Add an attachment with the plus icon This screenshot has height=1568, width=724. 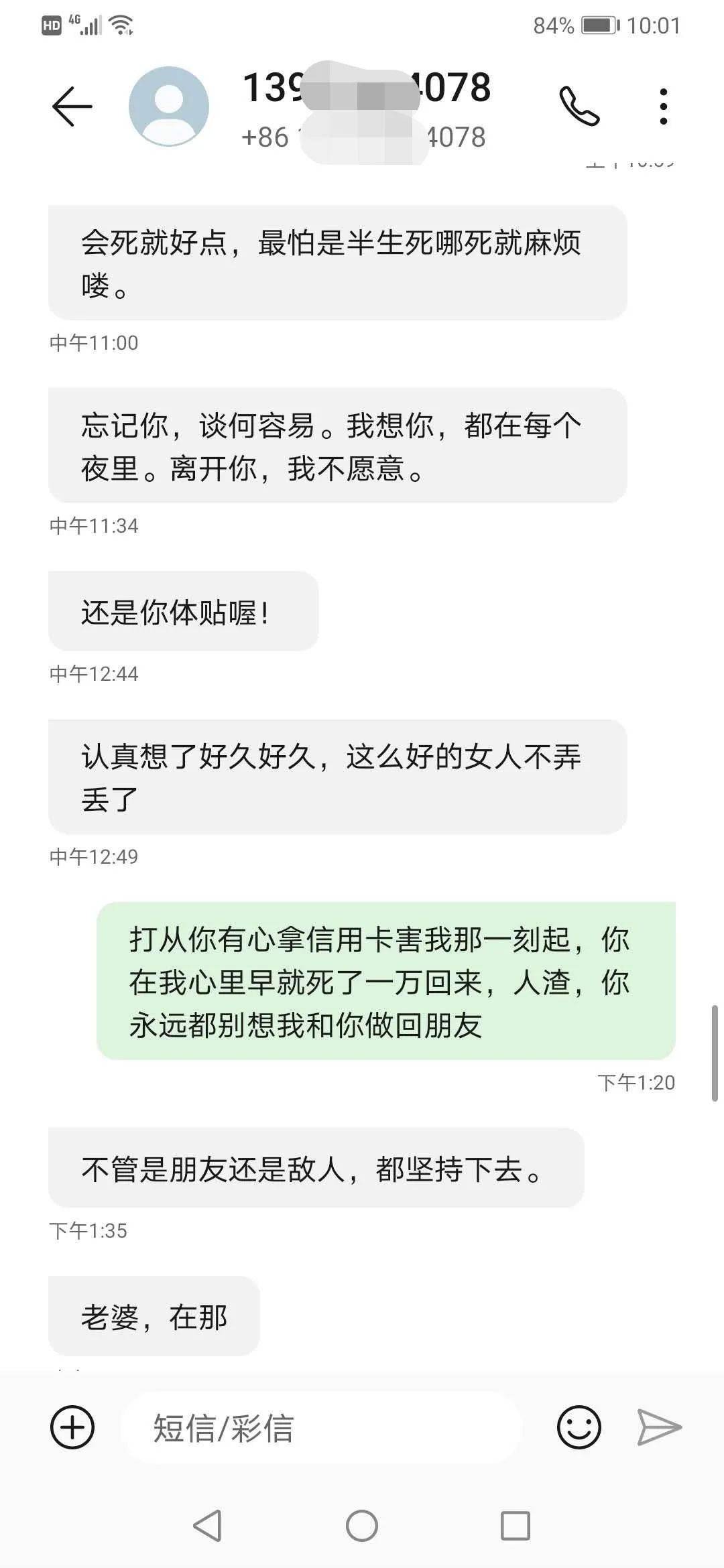72,1427
